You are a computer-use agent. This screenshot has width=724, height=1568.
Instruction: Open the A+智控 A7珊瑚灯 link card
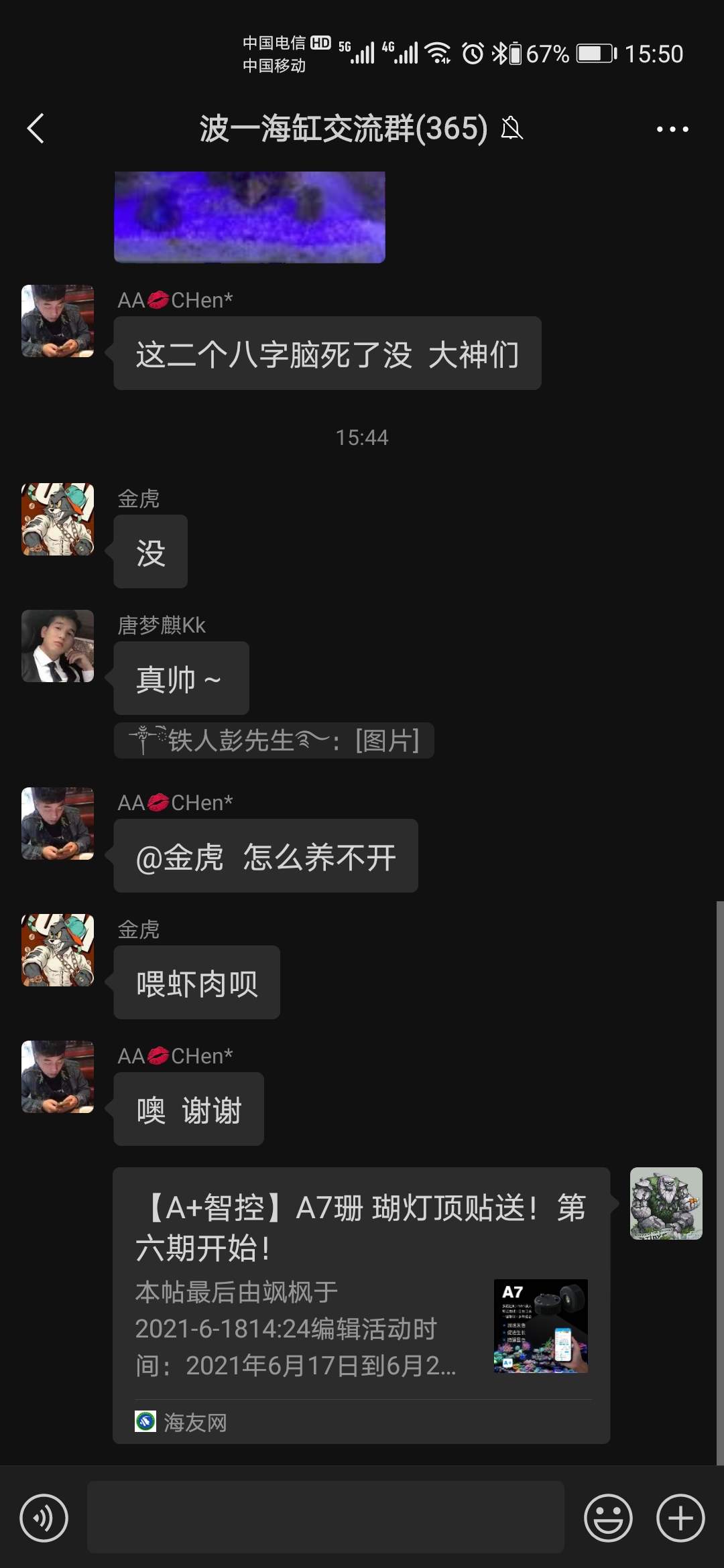(361, 1305)
